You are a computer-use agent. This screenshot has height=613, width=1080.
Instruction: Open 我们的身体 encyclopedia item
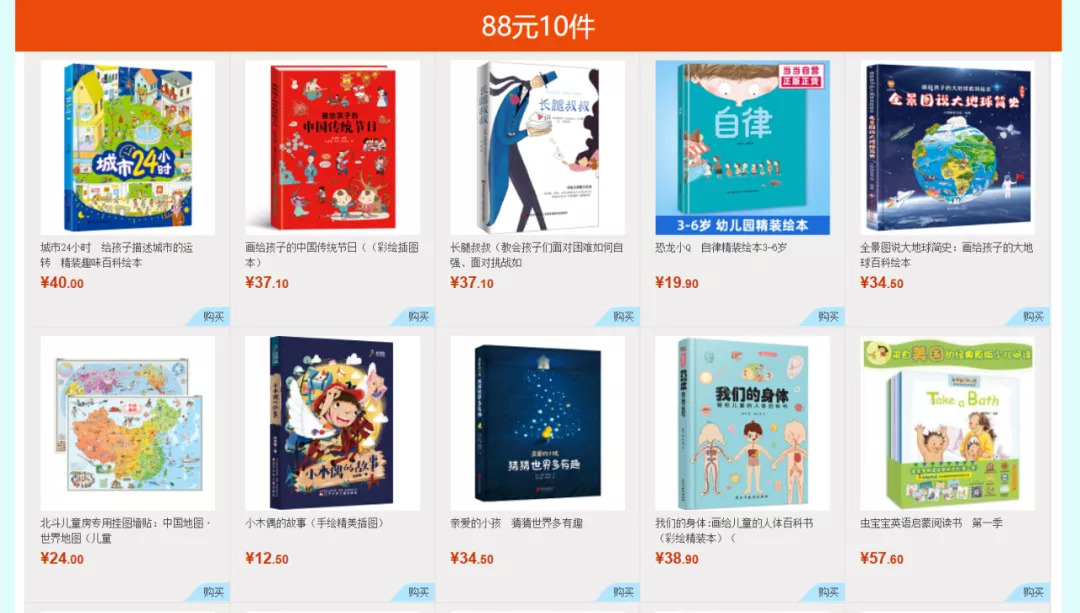coord(742,423)
